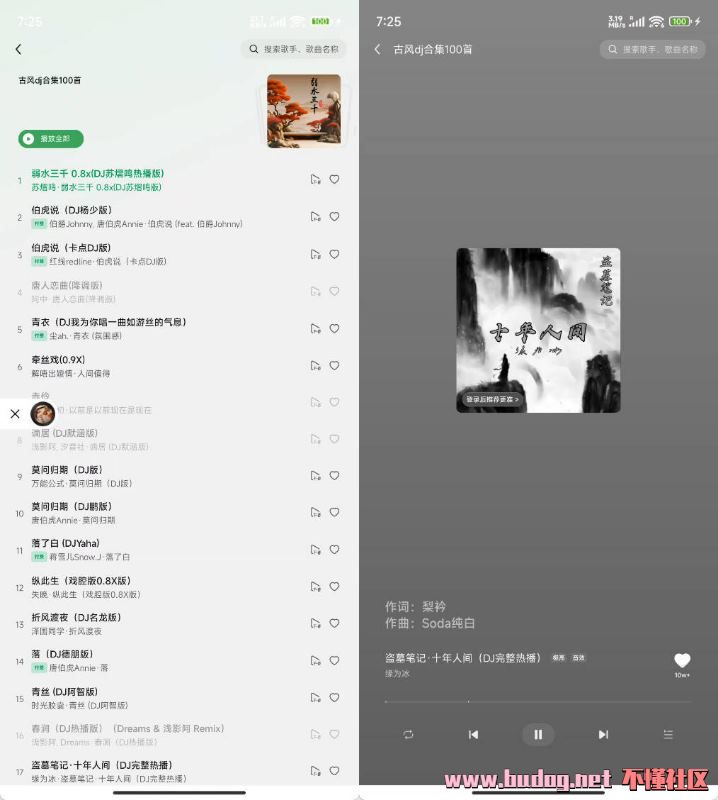
Task: Skip to the next track
Action: [x=603, y=734]
